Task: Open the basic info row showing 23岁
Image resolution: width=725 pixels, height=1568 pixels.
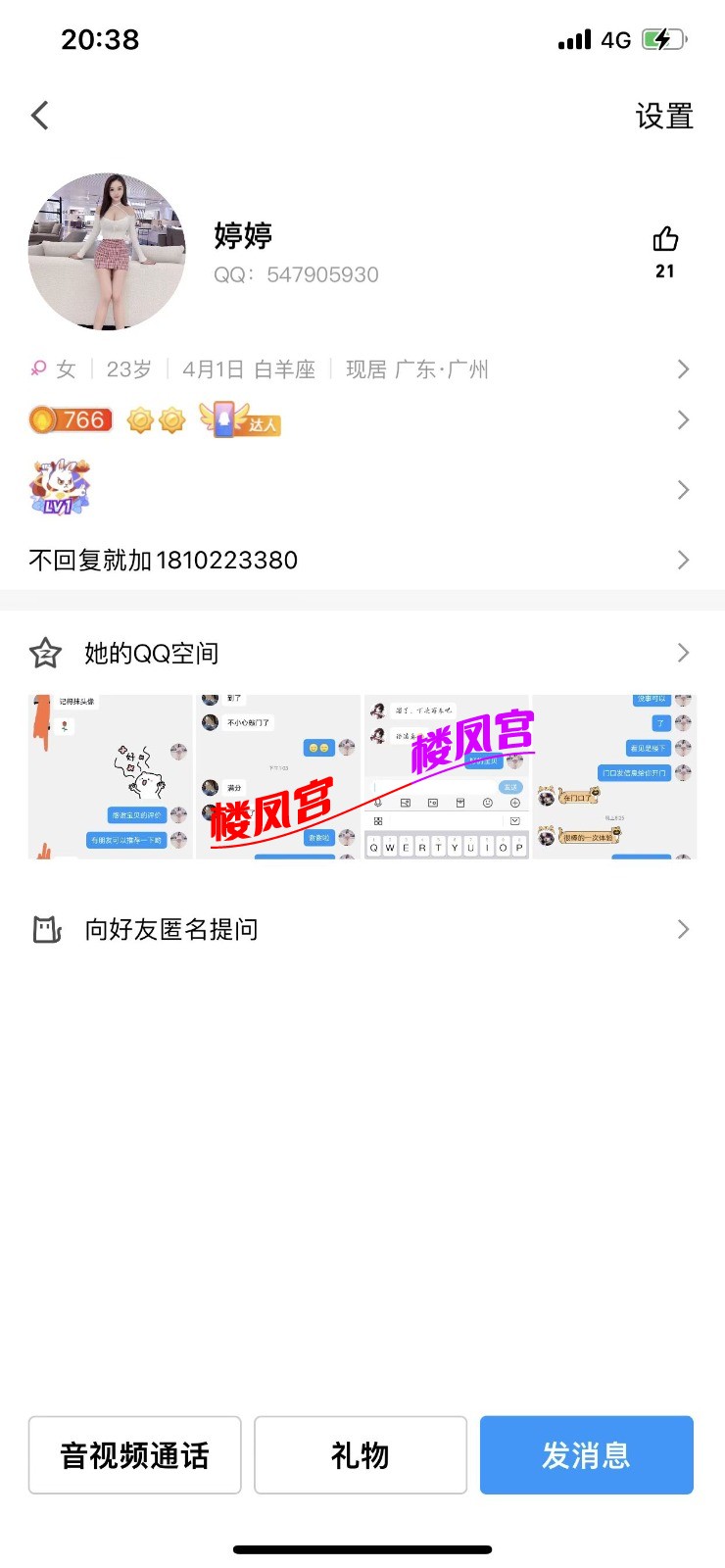Action: click(361, 369)
